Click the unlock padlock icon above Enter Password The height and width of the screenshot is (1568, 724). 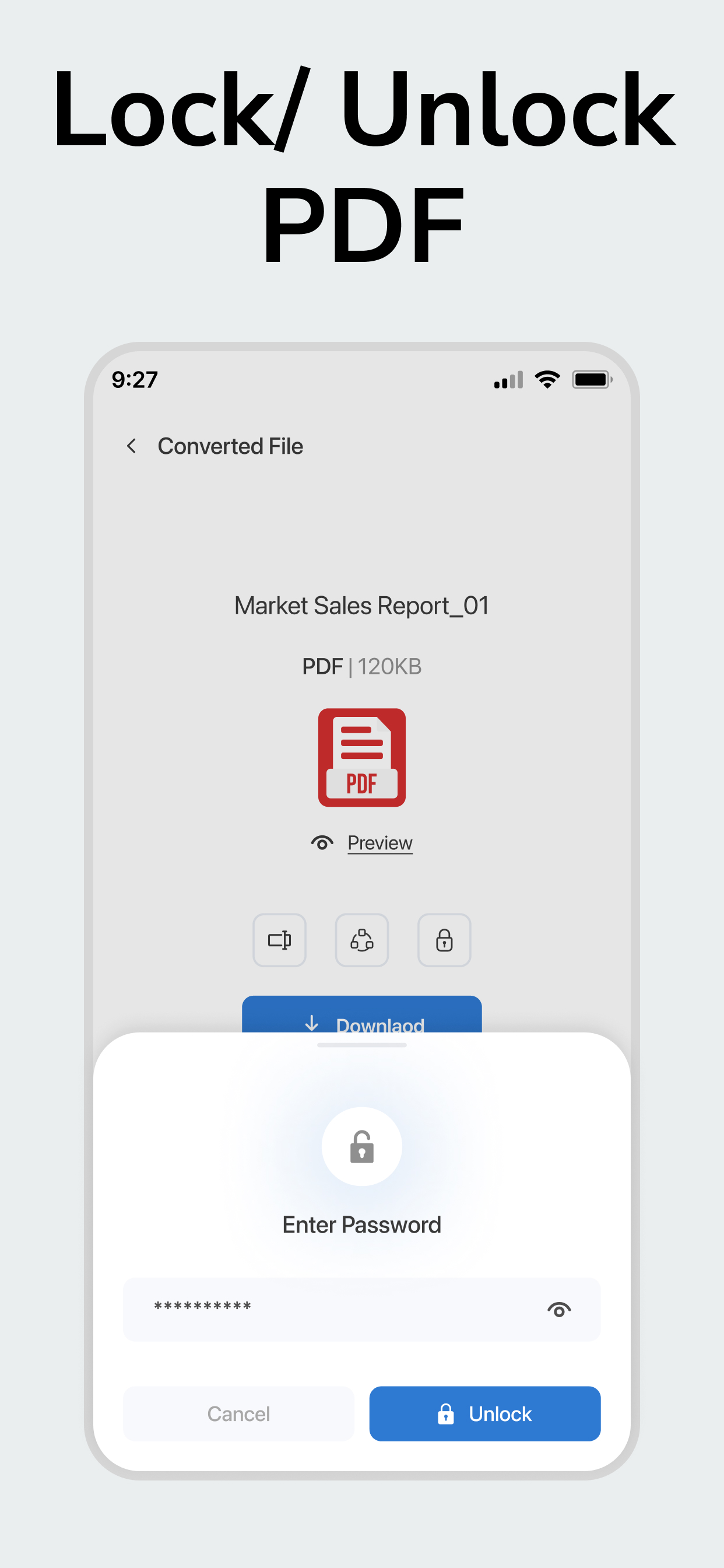point(362,1147)
